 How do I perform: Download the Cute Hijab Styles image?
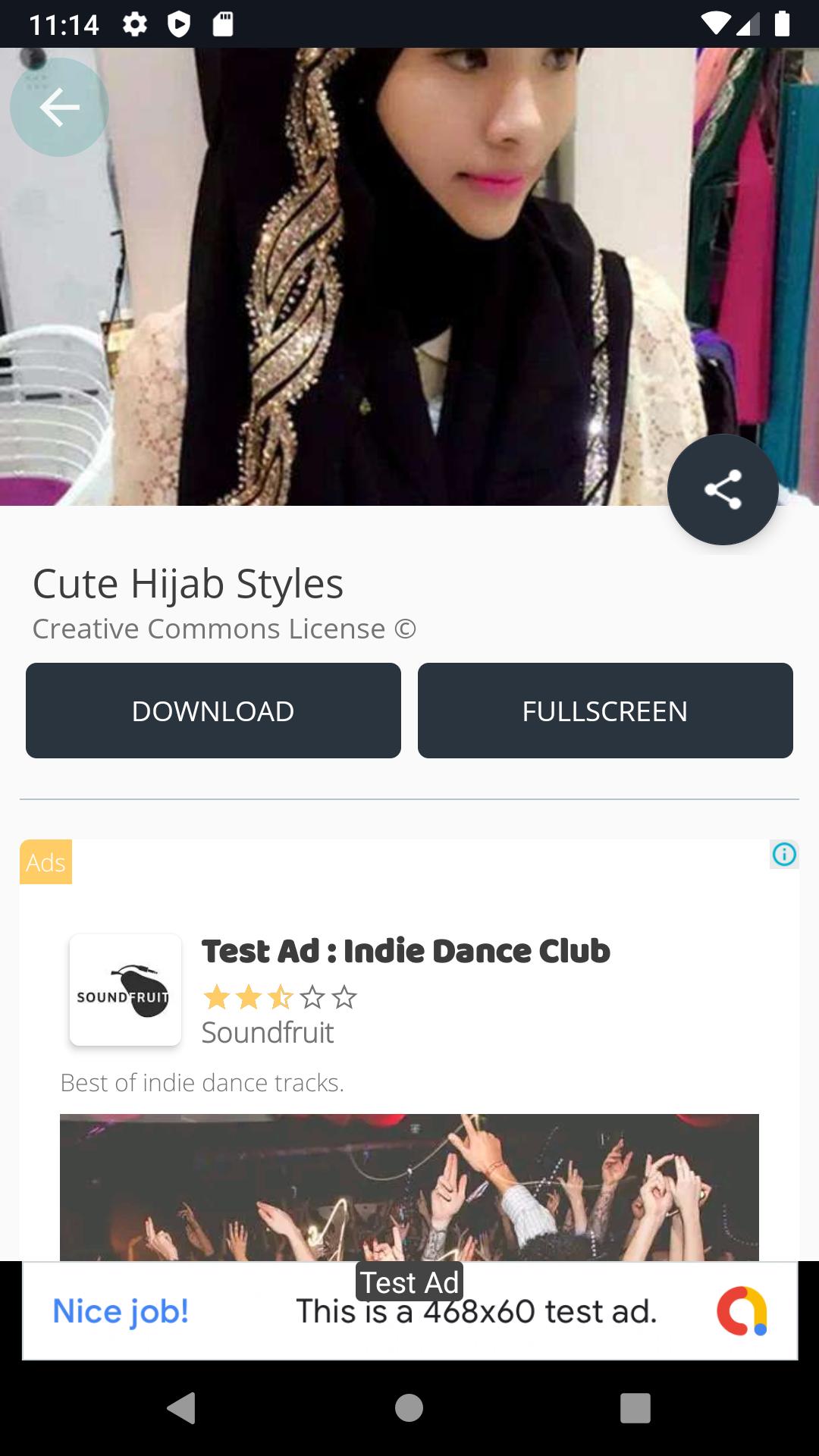click(x=213, y=711)
